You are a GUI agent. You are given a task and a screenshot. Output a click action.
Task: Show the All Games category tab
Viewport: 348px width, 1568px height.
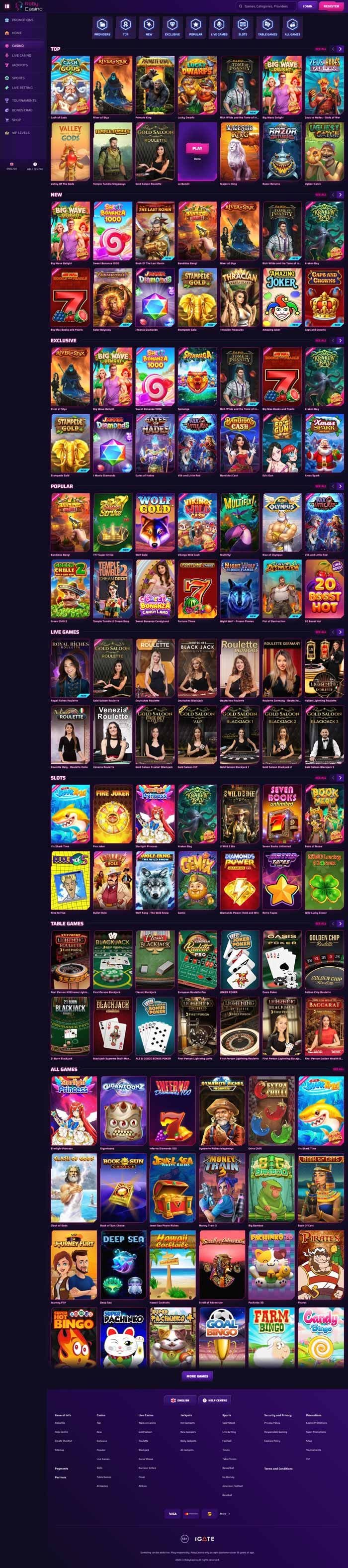tap(292, 27)
